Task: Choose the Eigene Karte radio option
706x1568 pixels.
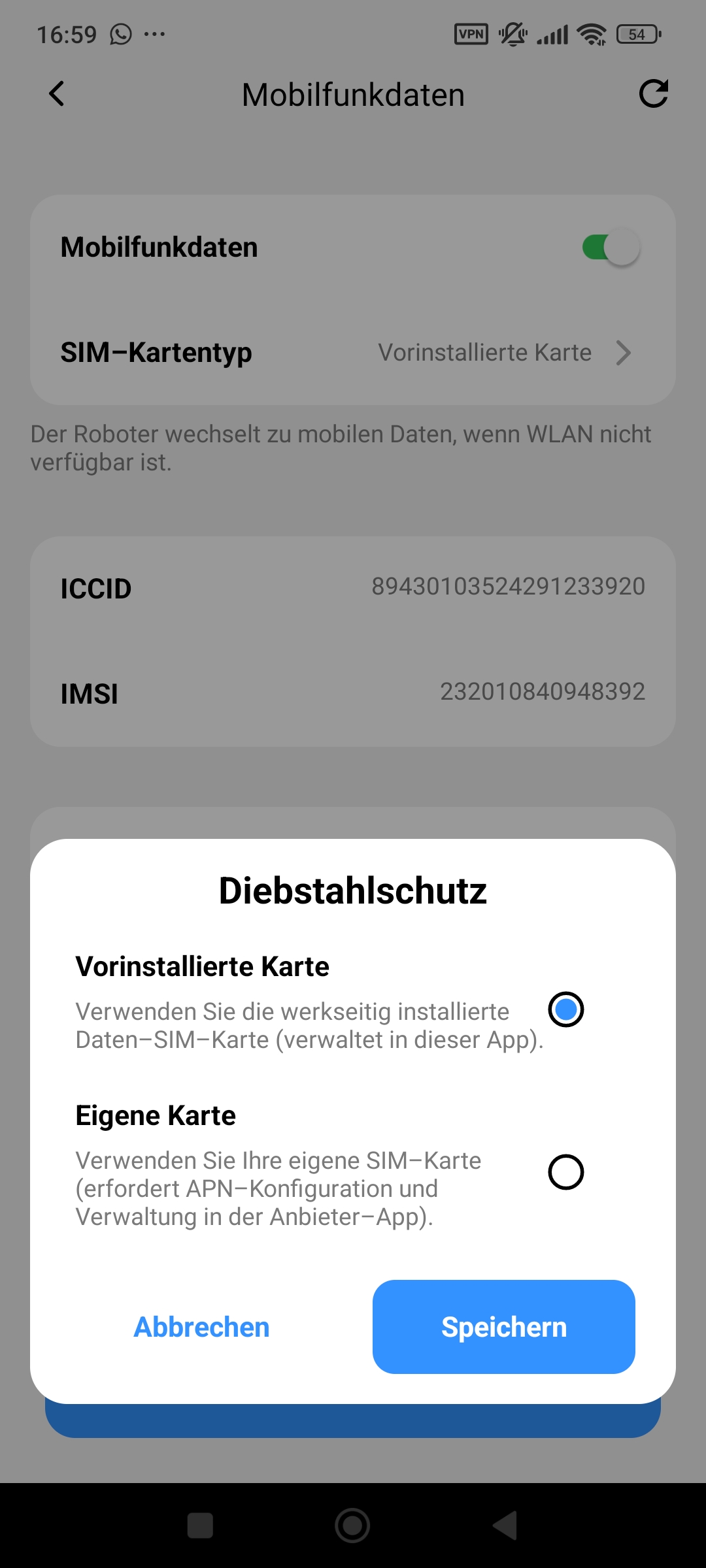Action: 565,1172
